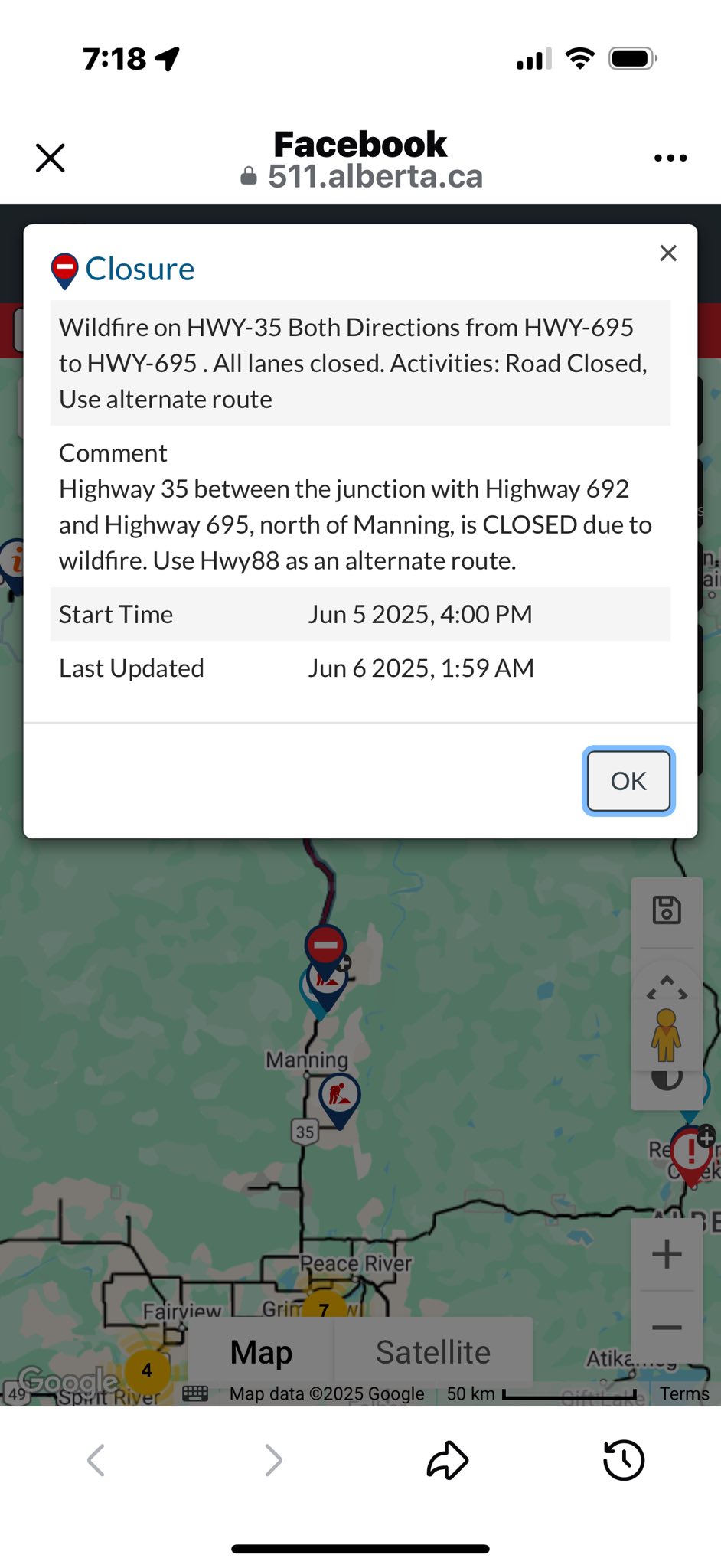The width and height of the screenshot is (721, 1568).
Task: Confirm the closure notice with OK
Action: tap(628, 781)
